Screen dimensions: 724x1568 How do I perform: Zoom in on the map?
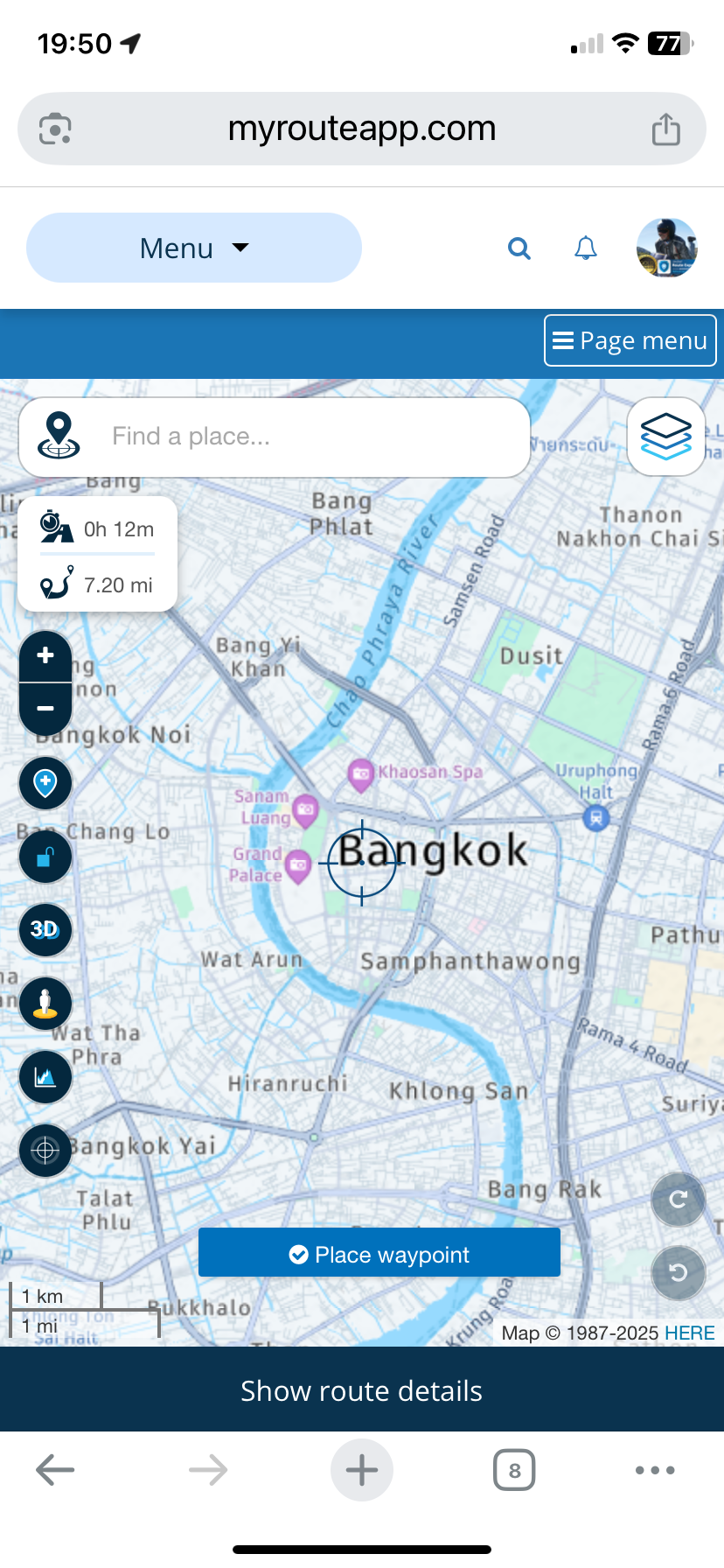click(45, 655)
